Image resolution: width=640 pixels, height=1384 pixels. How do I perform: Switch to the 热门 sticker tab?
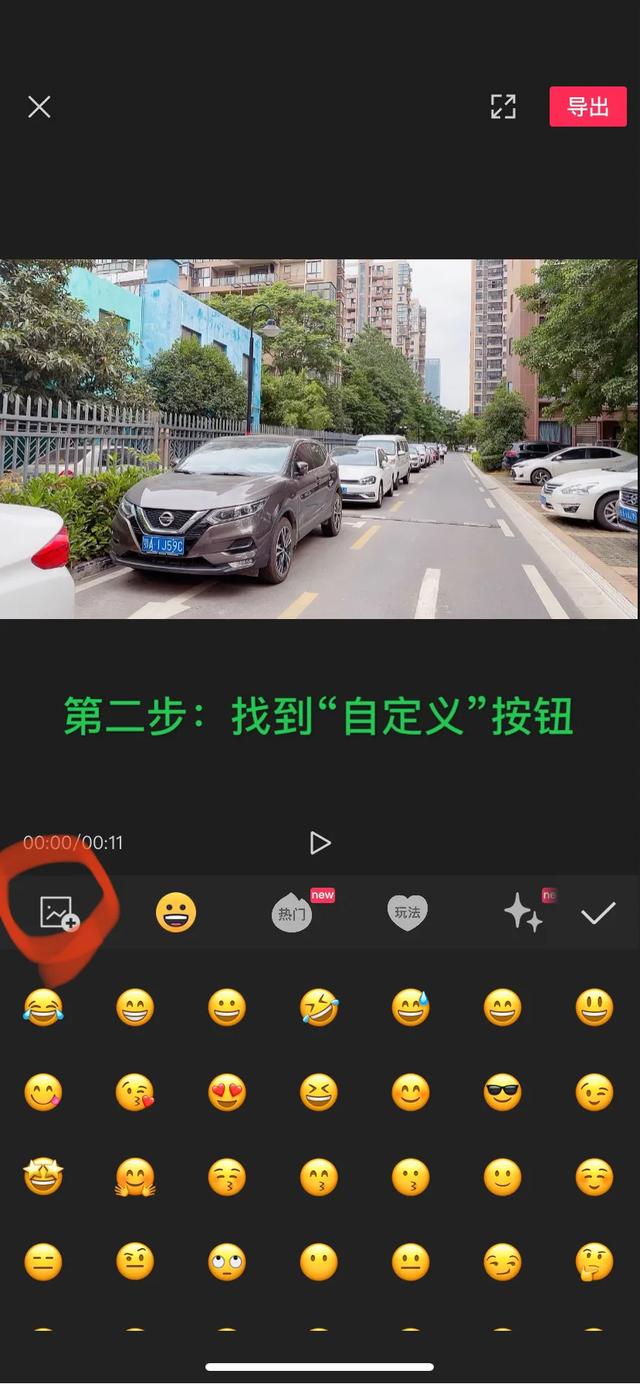[x=292, y=912]
